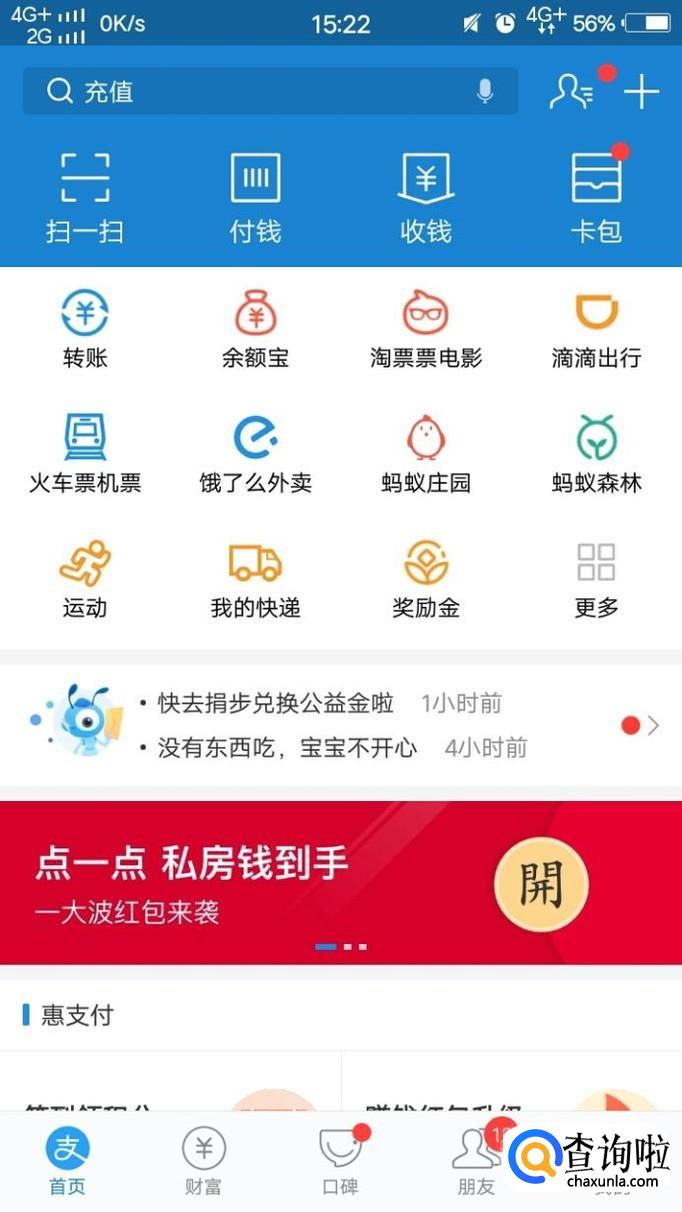Open 收钱 to receive money
This screenshot has width=682, height=1212.
(x=426, y=197)
